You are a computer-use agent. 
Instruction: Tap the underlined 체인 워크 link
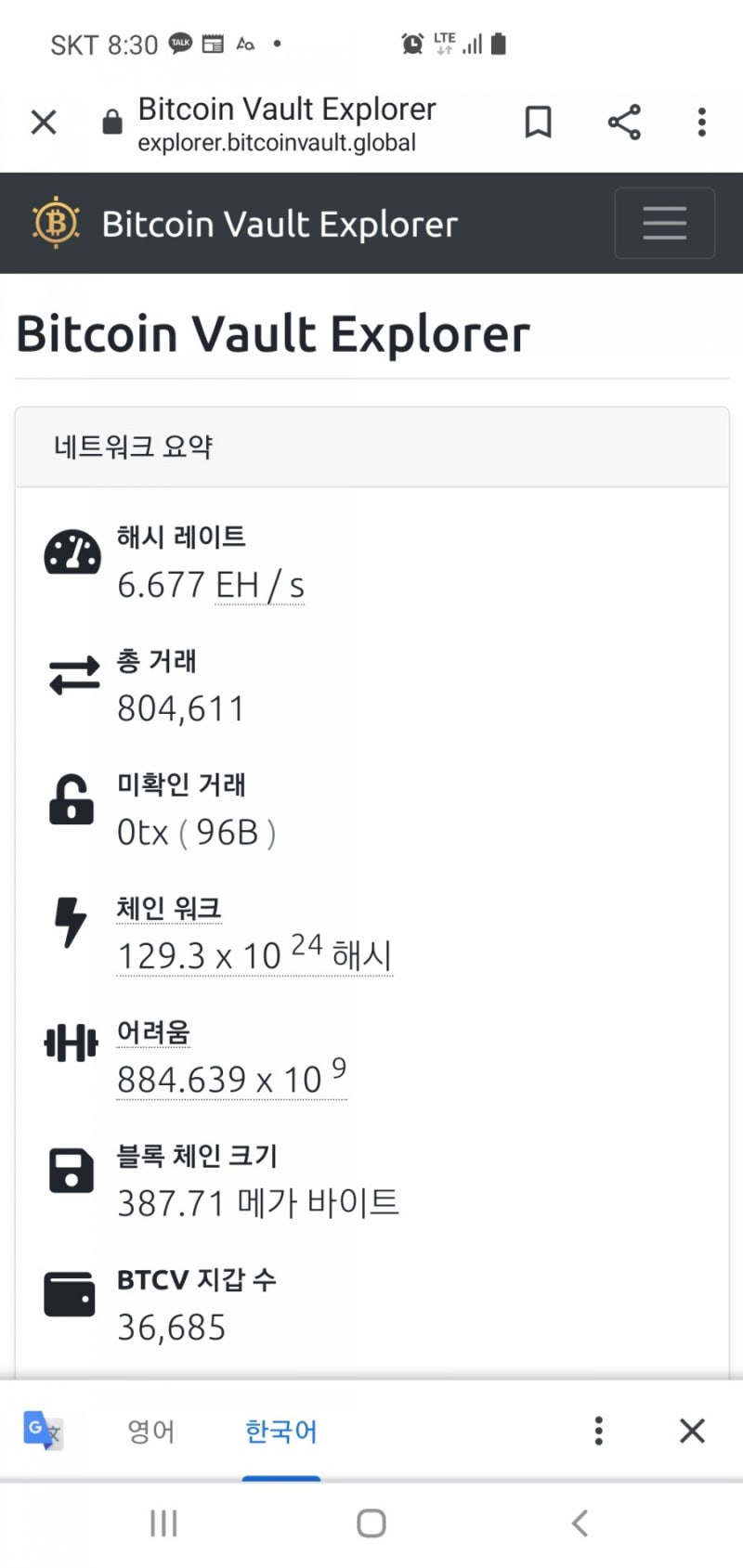tap(169, 911)
